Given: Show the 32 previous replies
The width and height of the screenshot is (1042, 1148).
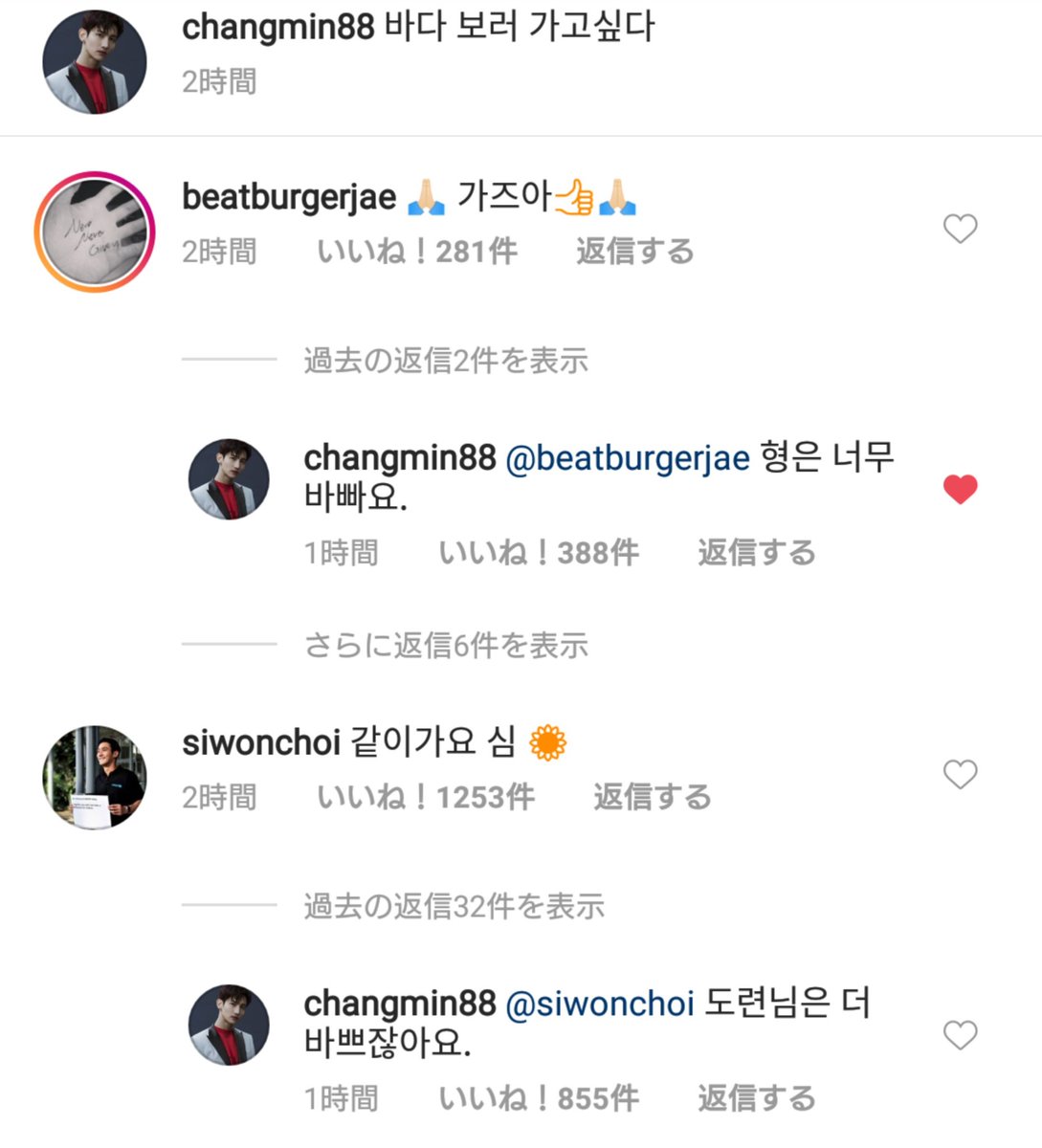Looking at the screenshot, I should (x=454, y=906).
